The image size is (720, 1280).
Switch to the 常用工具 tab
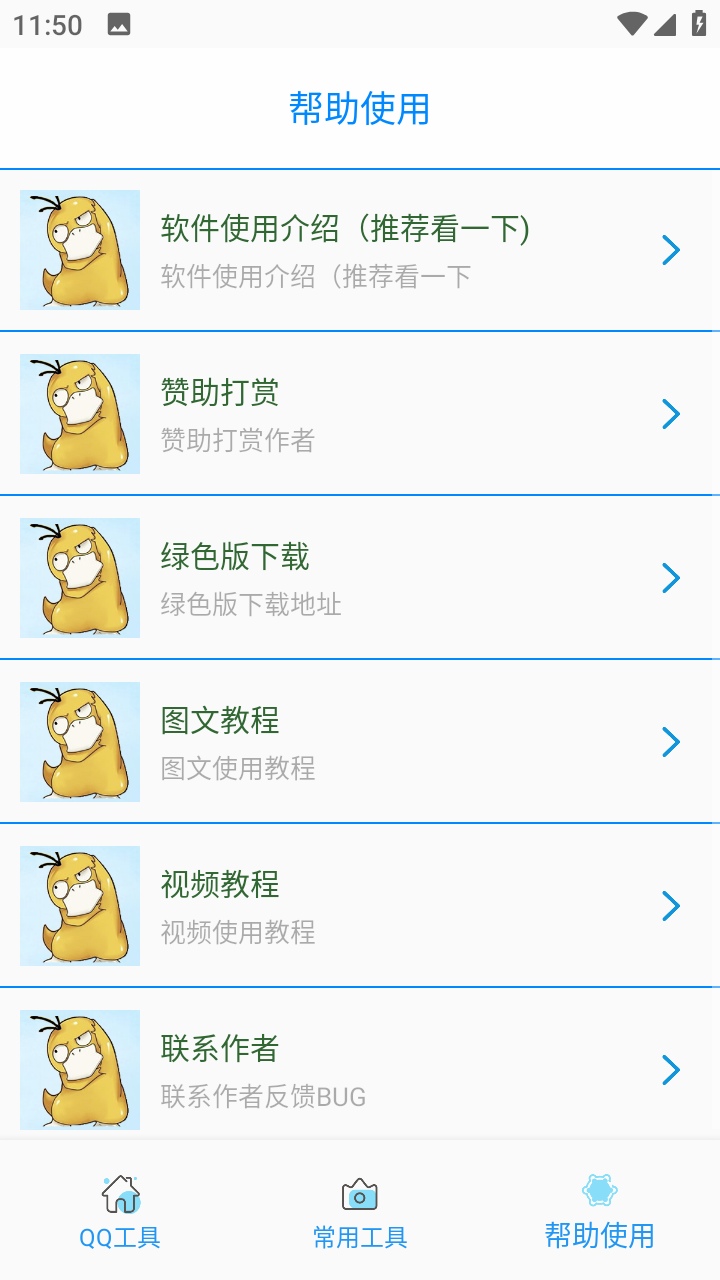(x=359, y=1237)
